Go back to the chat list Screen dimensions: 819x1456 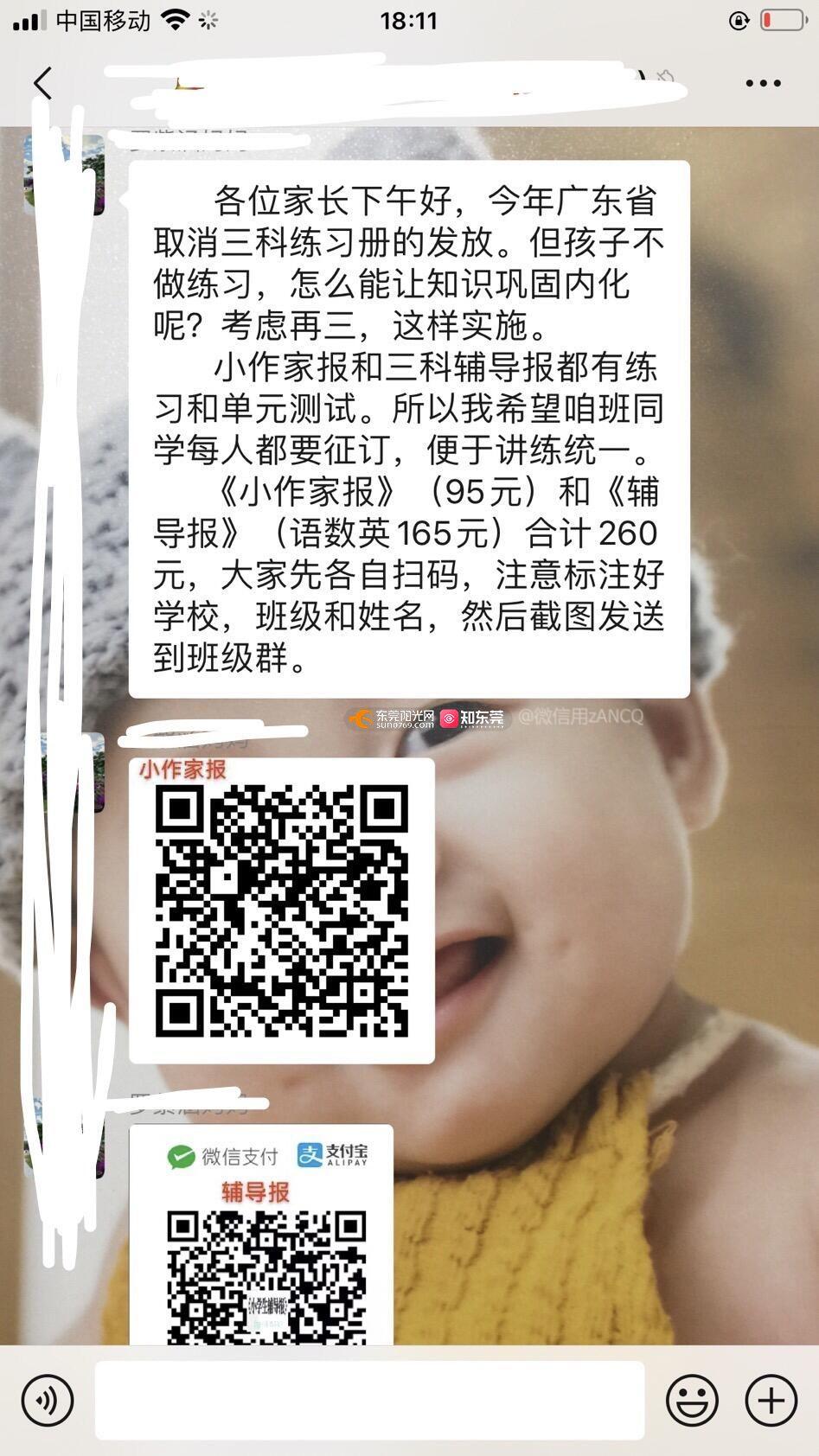pyautogui.click(x=43, y=84)
